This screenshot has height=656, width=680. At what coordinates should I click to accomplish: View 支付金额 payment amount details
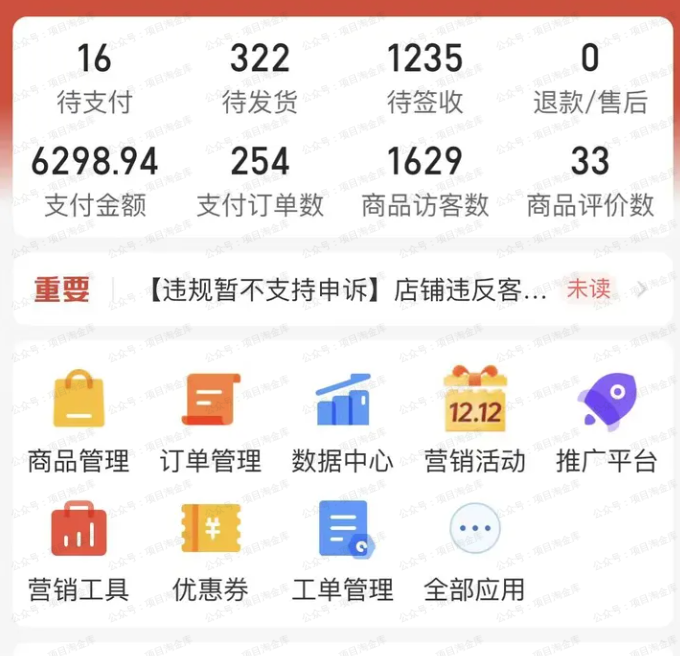[94, 181]
